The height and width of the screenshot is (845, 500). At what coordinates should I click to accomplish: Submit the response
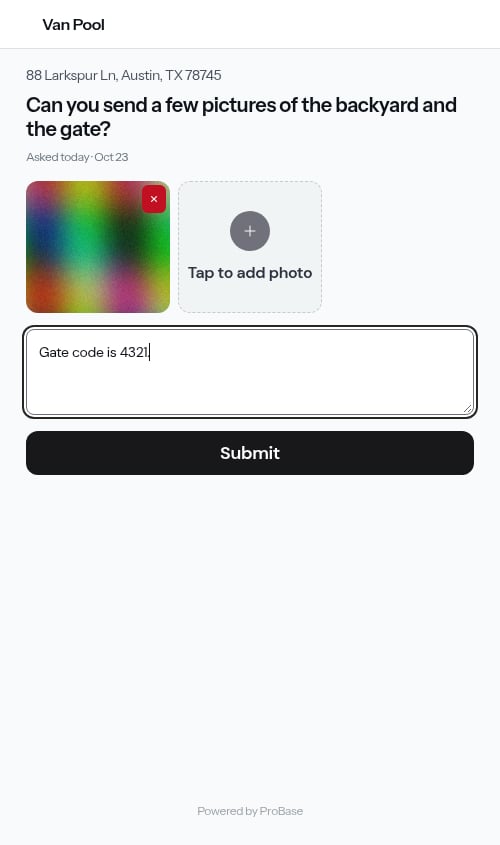tap(250, 453)
